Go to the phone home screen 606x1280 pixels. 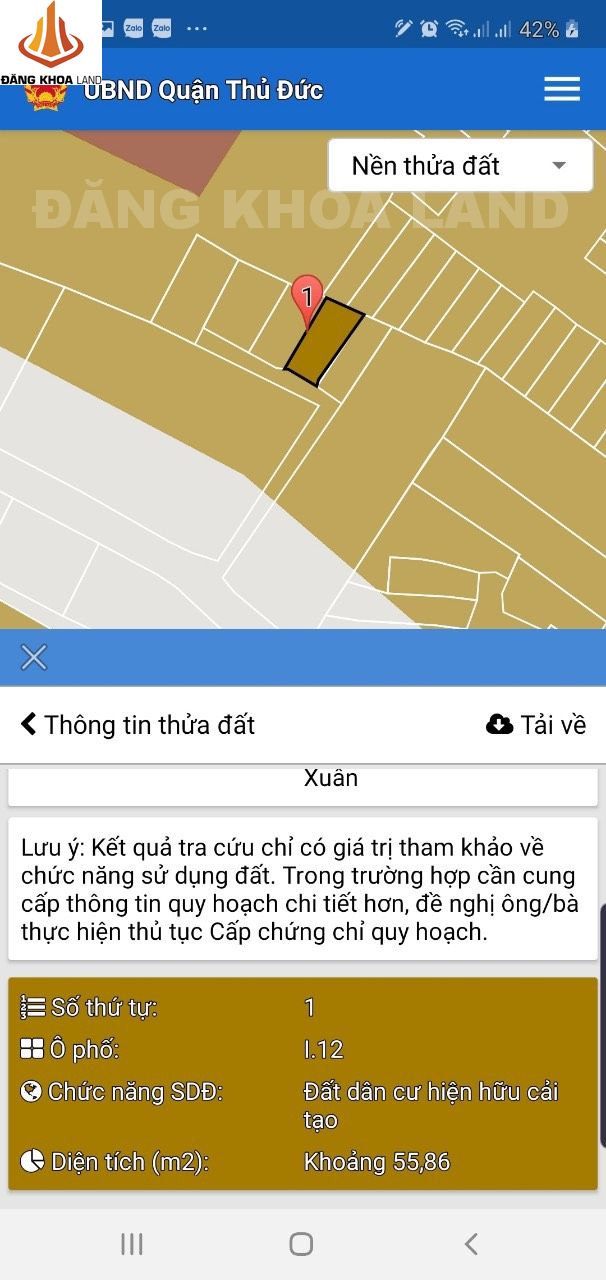click(301, 1244)
